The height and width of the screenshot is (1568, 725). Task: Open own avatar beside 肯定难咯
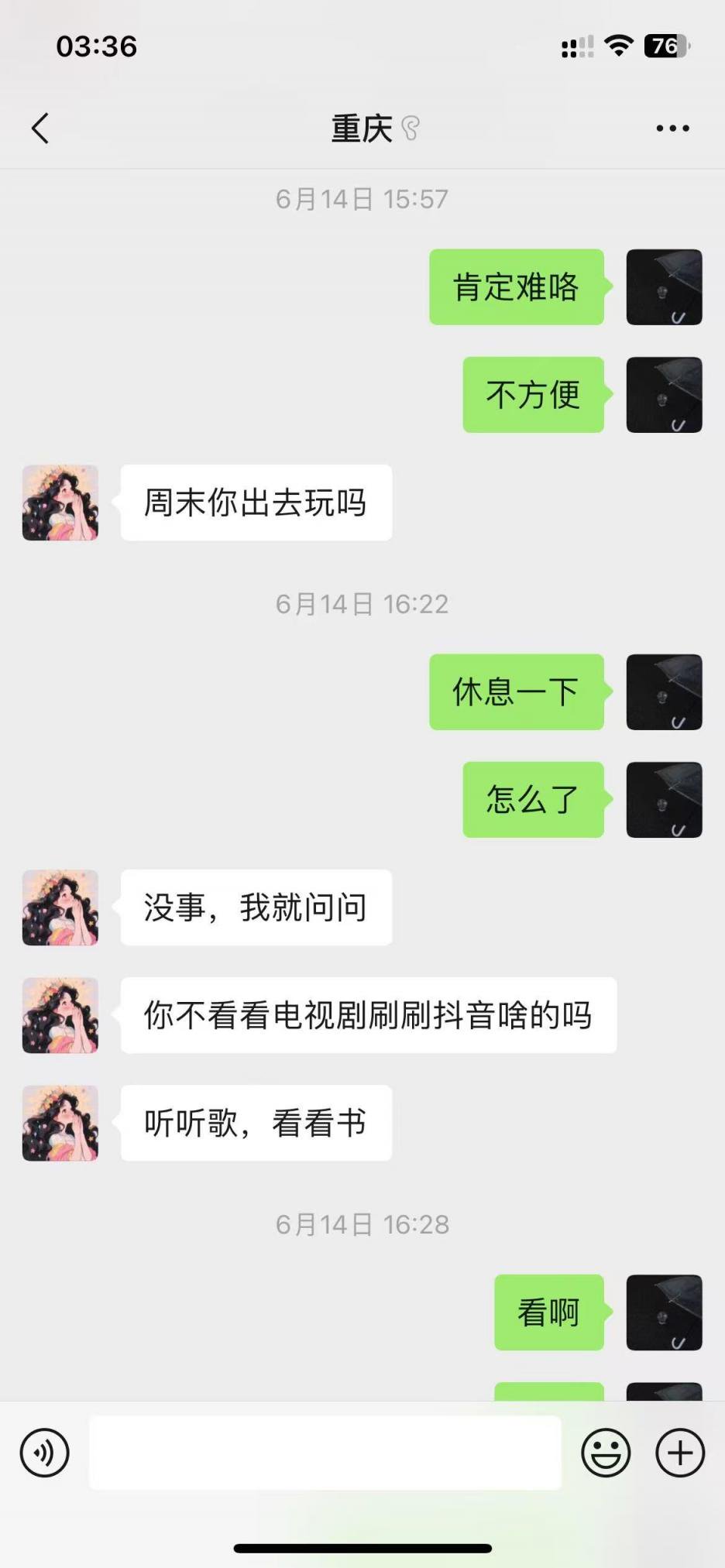tap(664, 286)
